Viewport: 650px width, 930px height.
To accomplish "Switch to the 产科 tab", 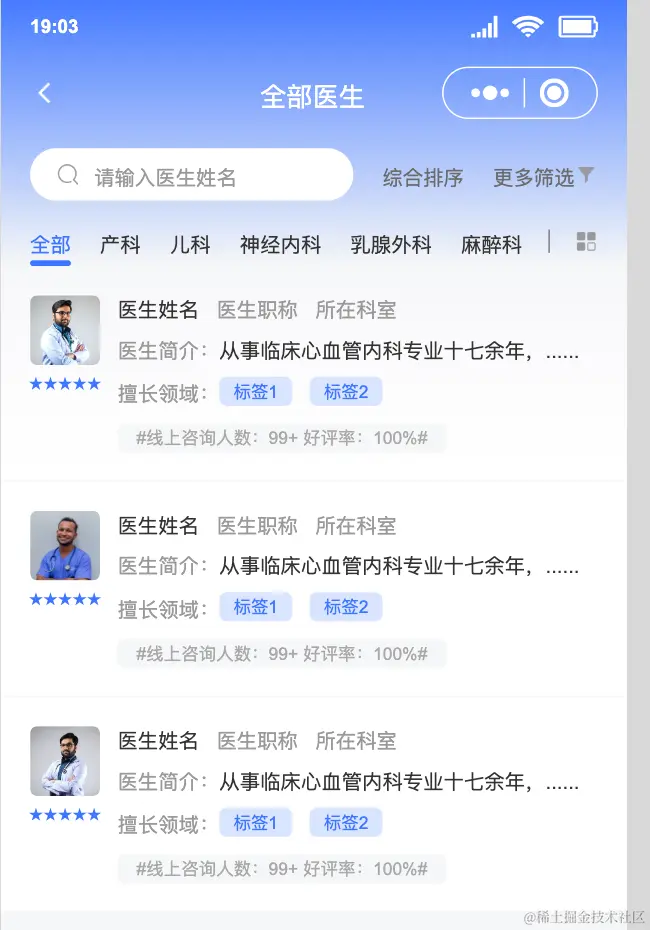I will click(x=120, y=245).
